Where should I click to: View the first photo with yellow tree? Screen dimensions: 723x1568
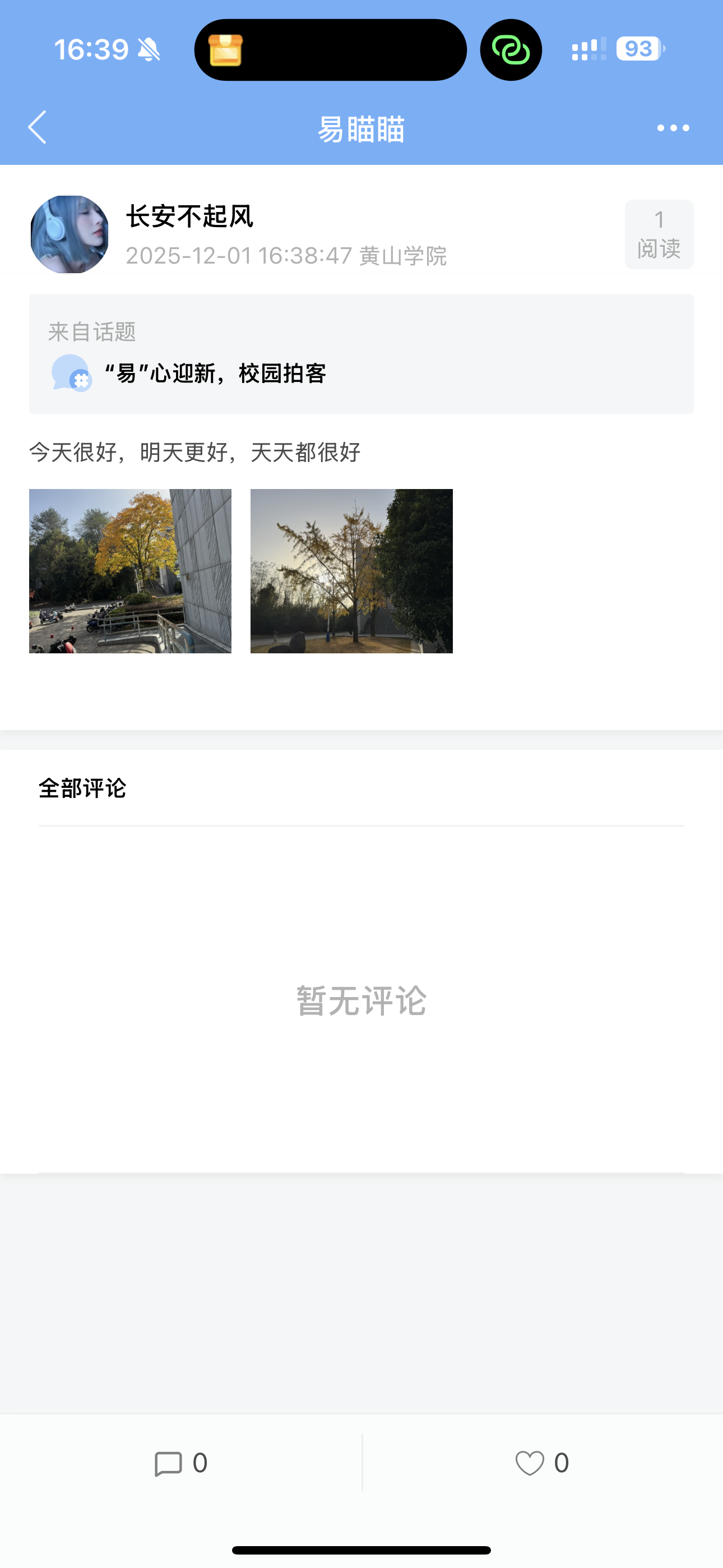(x=130, y=571)
